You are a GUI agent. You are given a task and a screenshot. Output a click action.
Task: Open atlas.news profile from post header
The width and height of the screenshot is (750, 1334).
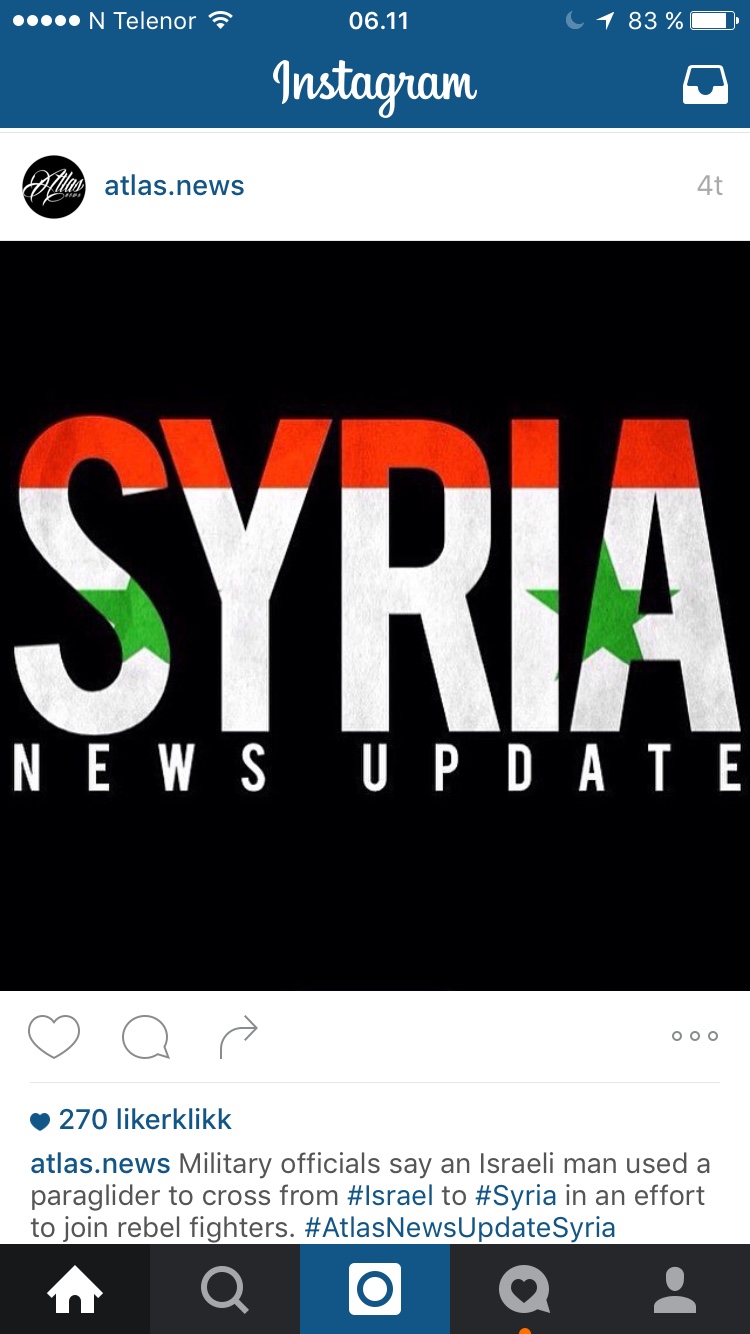[x=174, y=186]
